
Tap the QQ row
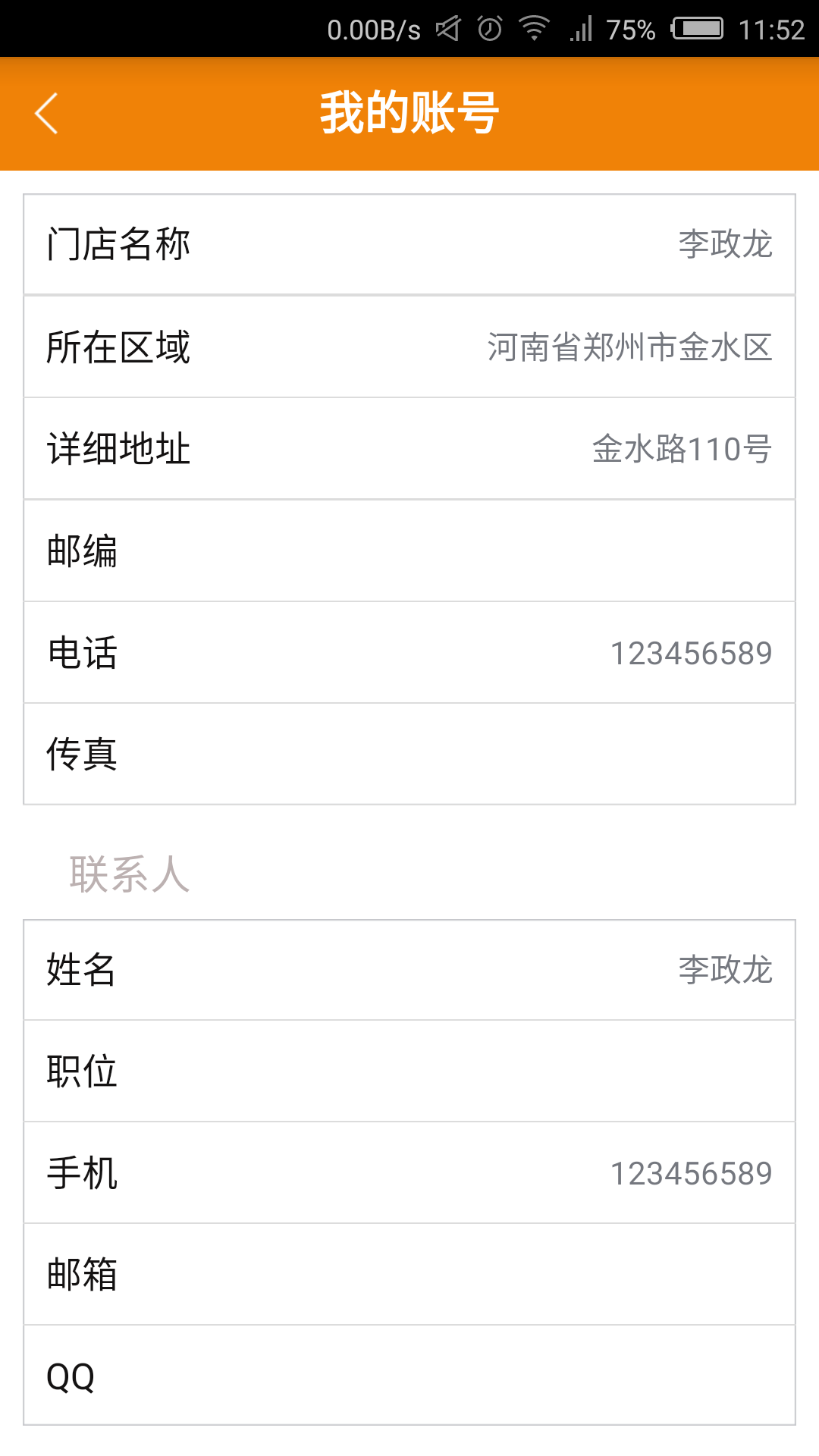coord(409,1376)
